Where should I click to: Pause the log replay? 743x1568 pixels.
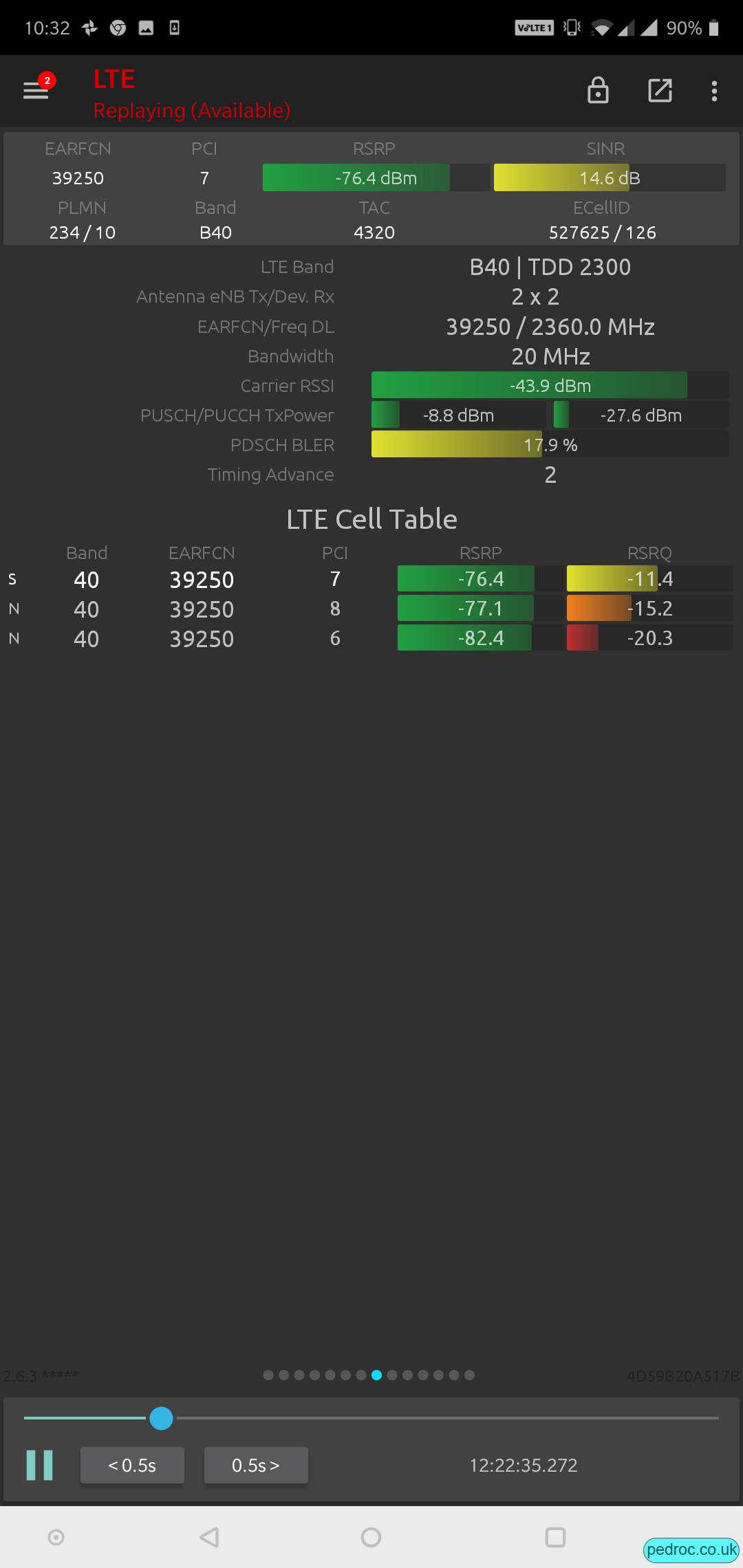40,1465
